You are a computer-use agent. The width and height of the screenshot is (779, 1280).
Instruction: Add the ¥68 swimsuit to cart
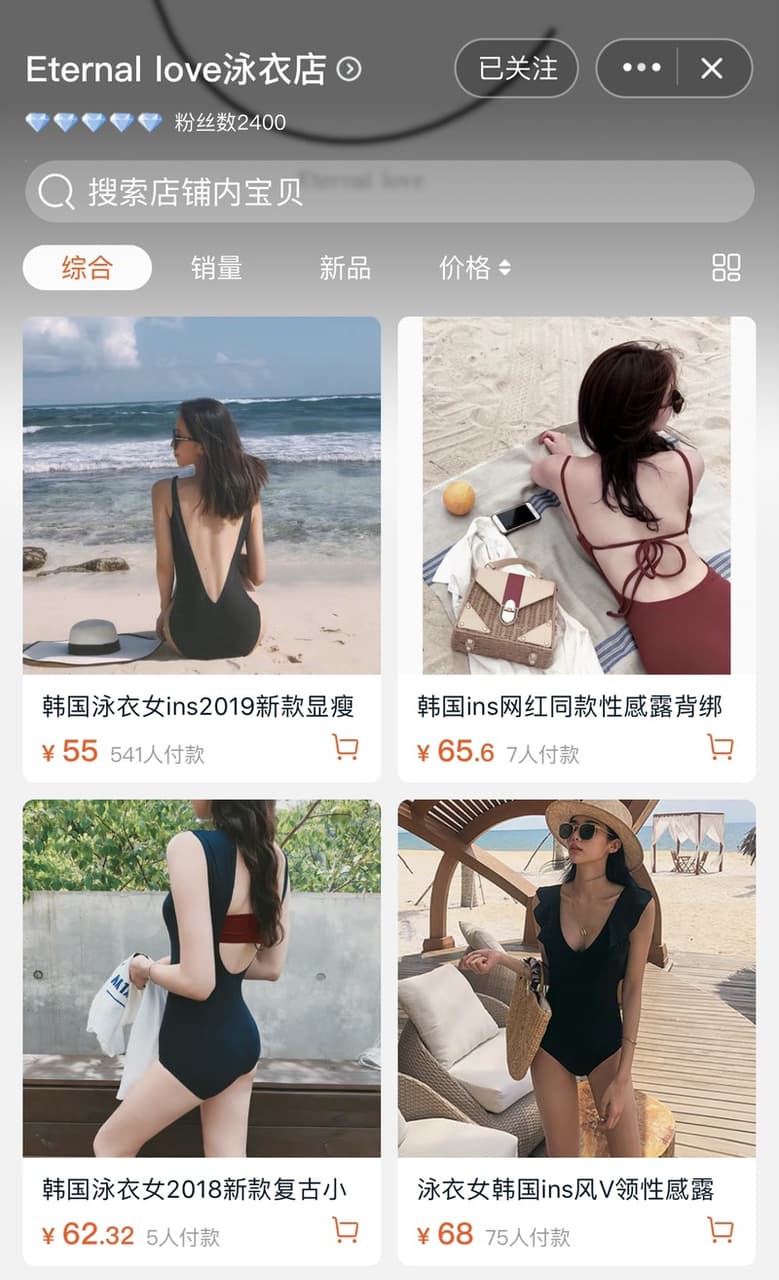click(x=720, y=1231)
